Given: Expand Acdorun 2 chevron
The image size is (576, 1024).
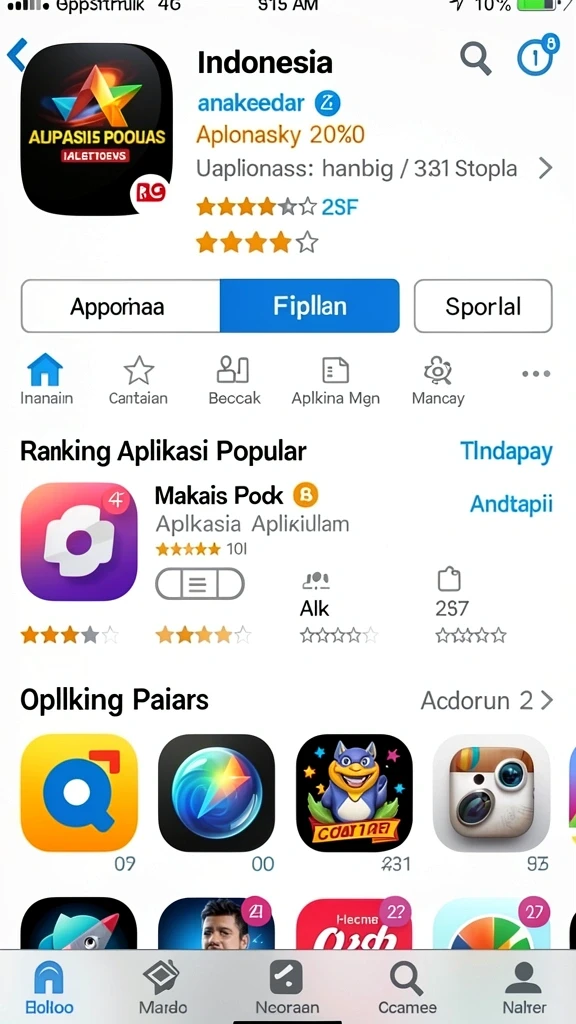Looking at the screenshot, I should (487, 701).
